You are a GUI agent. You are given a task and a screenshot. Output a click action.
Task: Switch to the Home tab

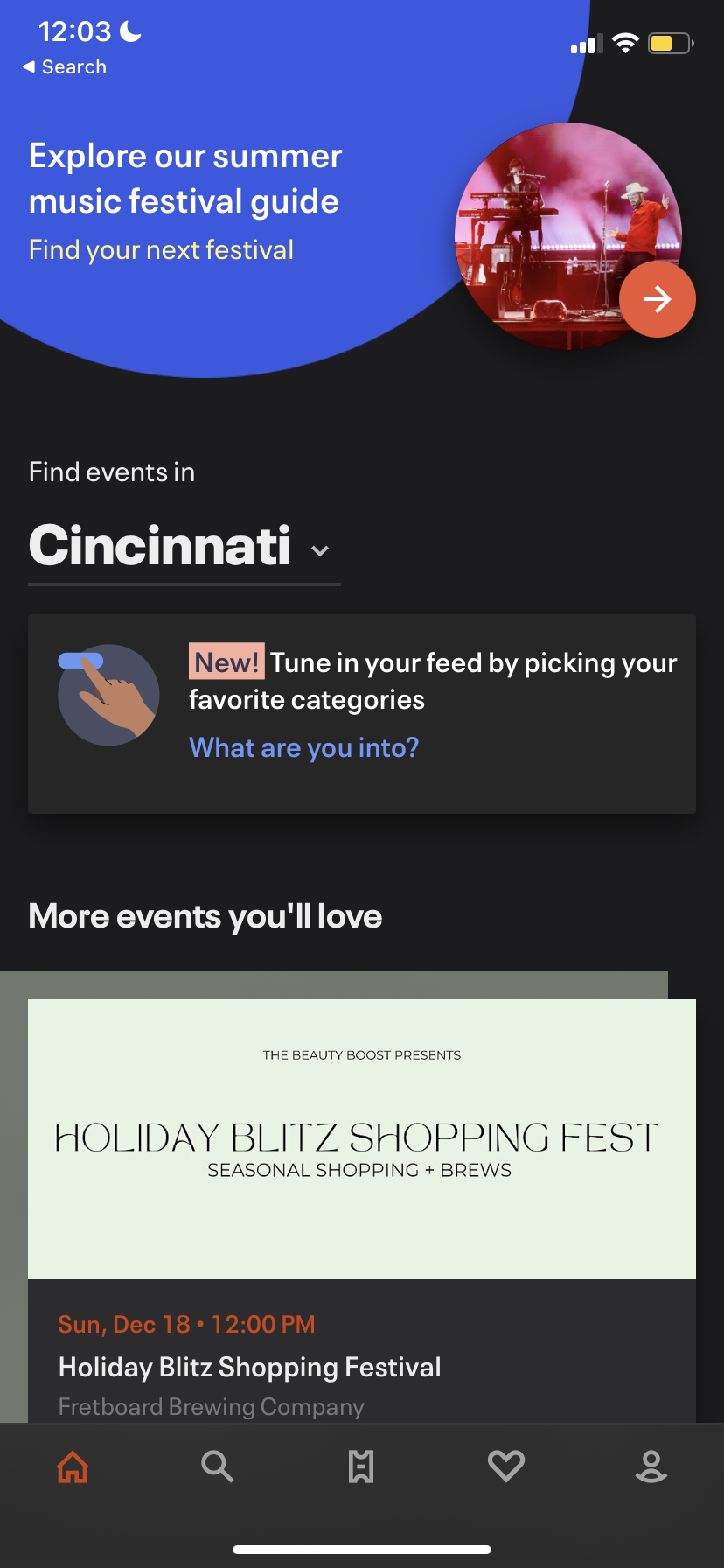tap(73, 1466)
